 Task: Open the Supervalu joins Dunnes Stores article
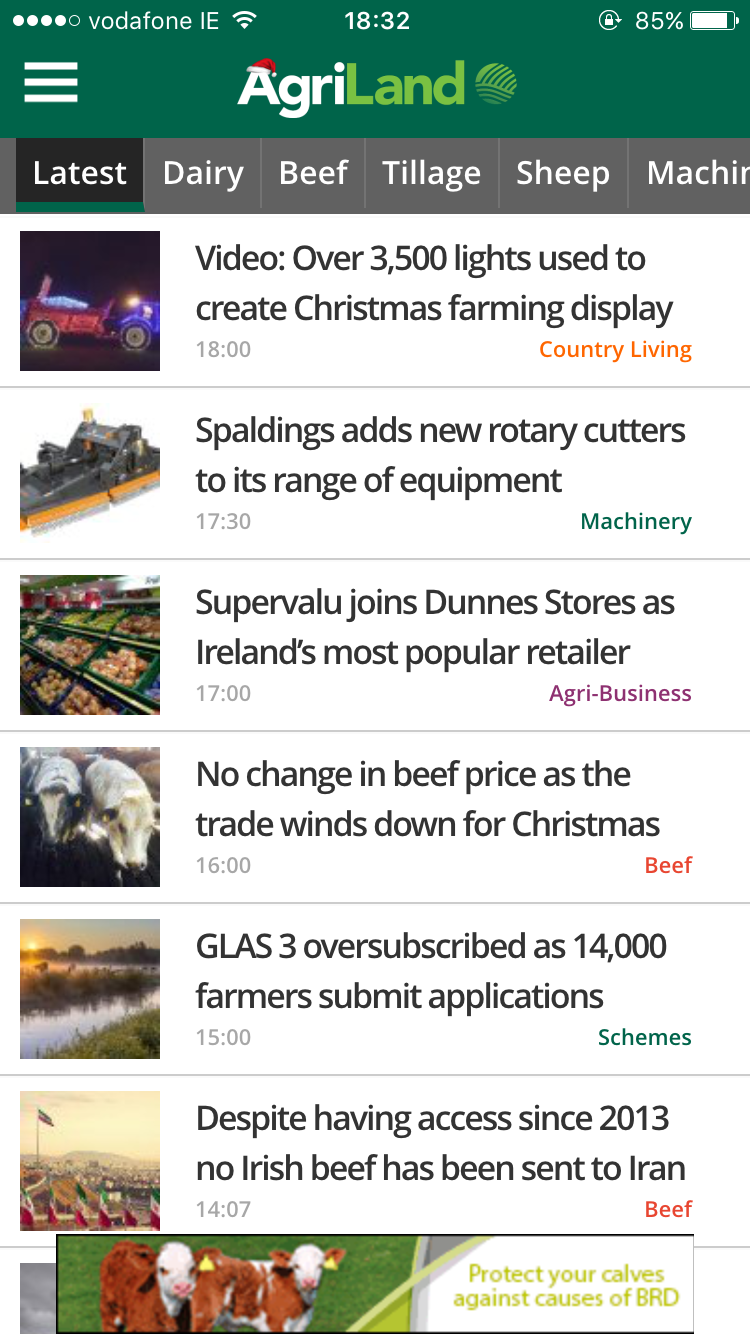coord(434,628)
